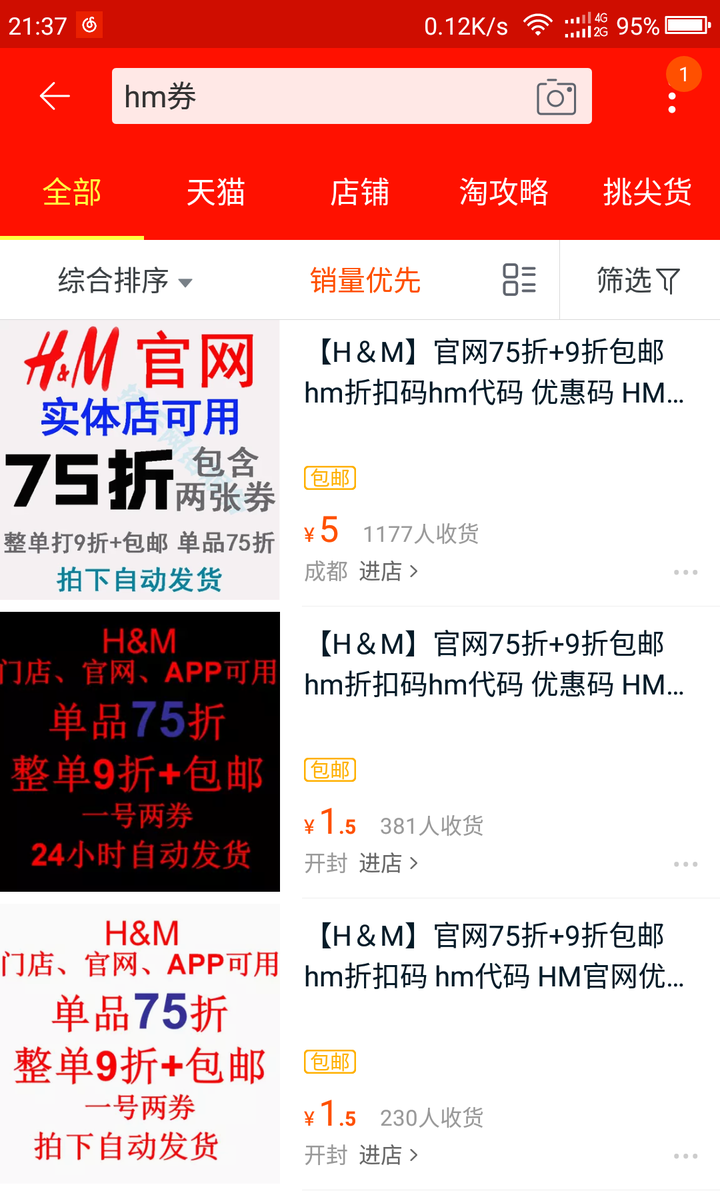
Task: Sort results by 销量优先
Action: 365,281
